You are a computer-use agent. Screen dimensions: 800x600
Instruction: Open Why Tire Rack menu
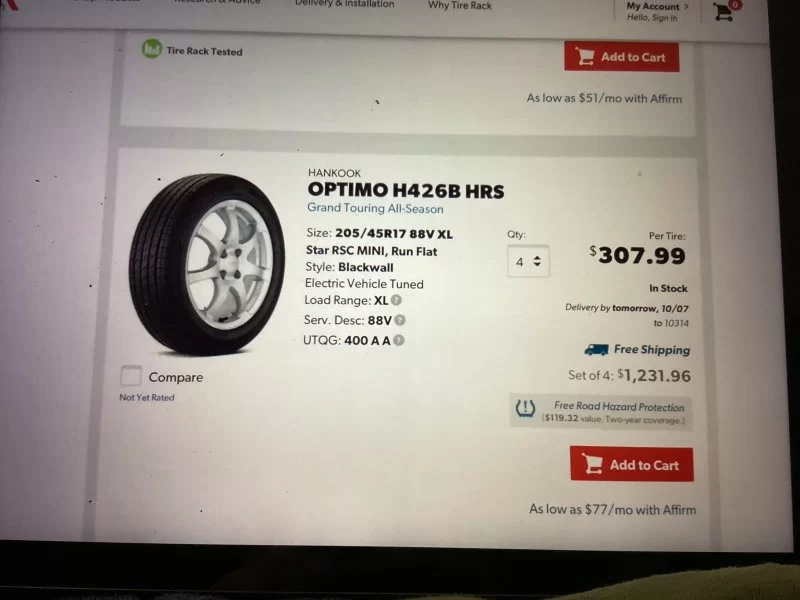[460, 5]
